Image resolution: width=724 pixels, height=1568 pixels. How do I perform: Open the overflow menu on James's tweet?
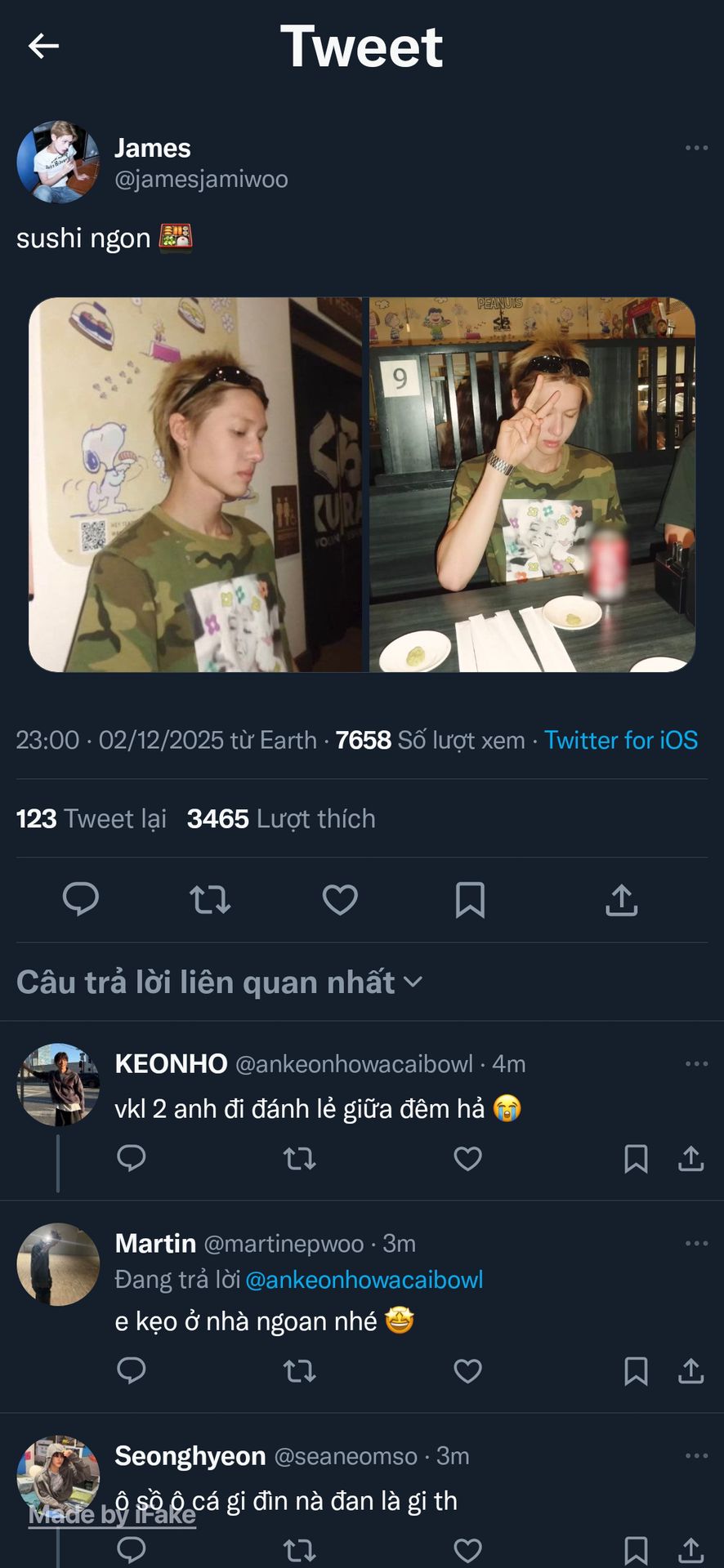tap(696, 148)
